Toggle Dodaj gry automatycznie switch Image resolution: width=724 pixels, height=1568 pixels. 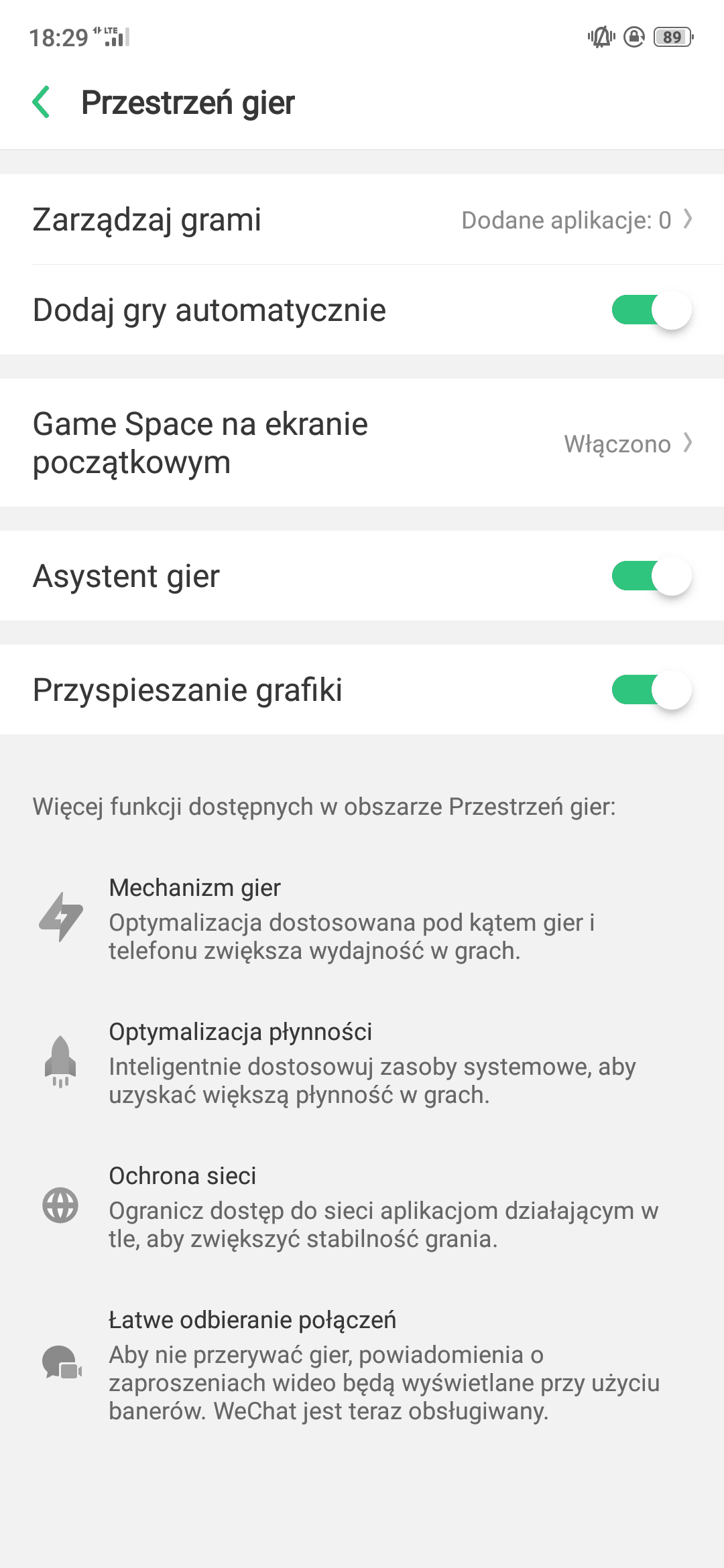click(651, 310)
